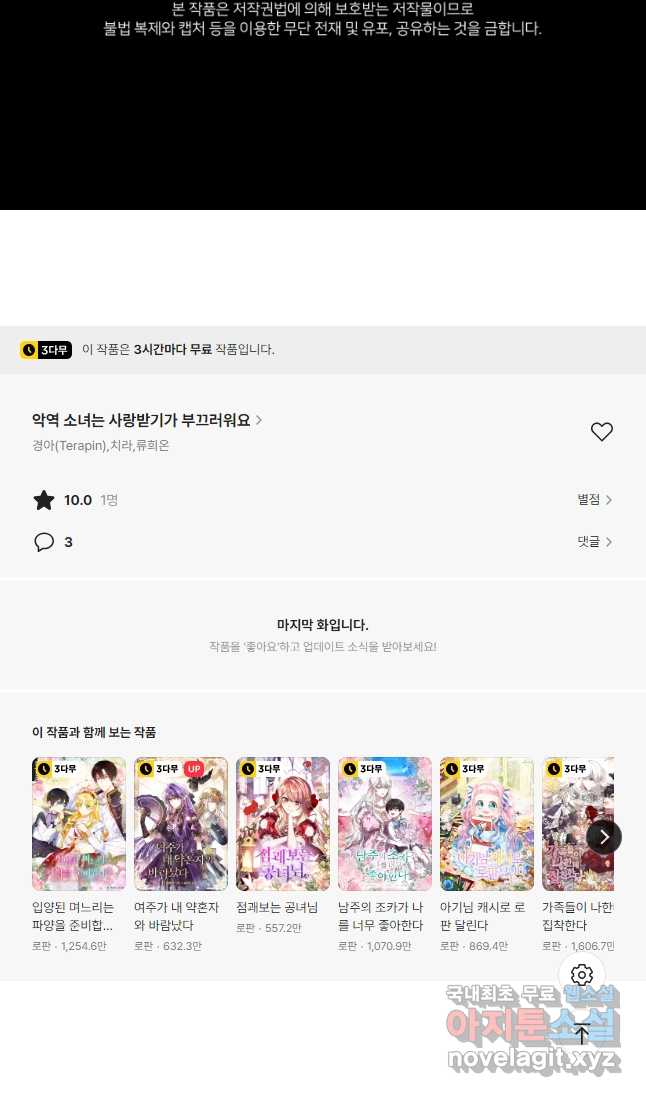Open 악역 소녀는 사랑받기가 부끄러워요 title page
This screenshot has height=1097, width=646.
pos(147,420)
